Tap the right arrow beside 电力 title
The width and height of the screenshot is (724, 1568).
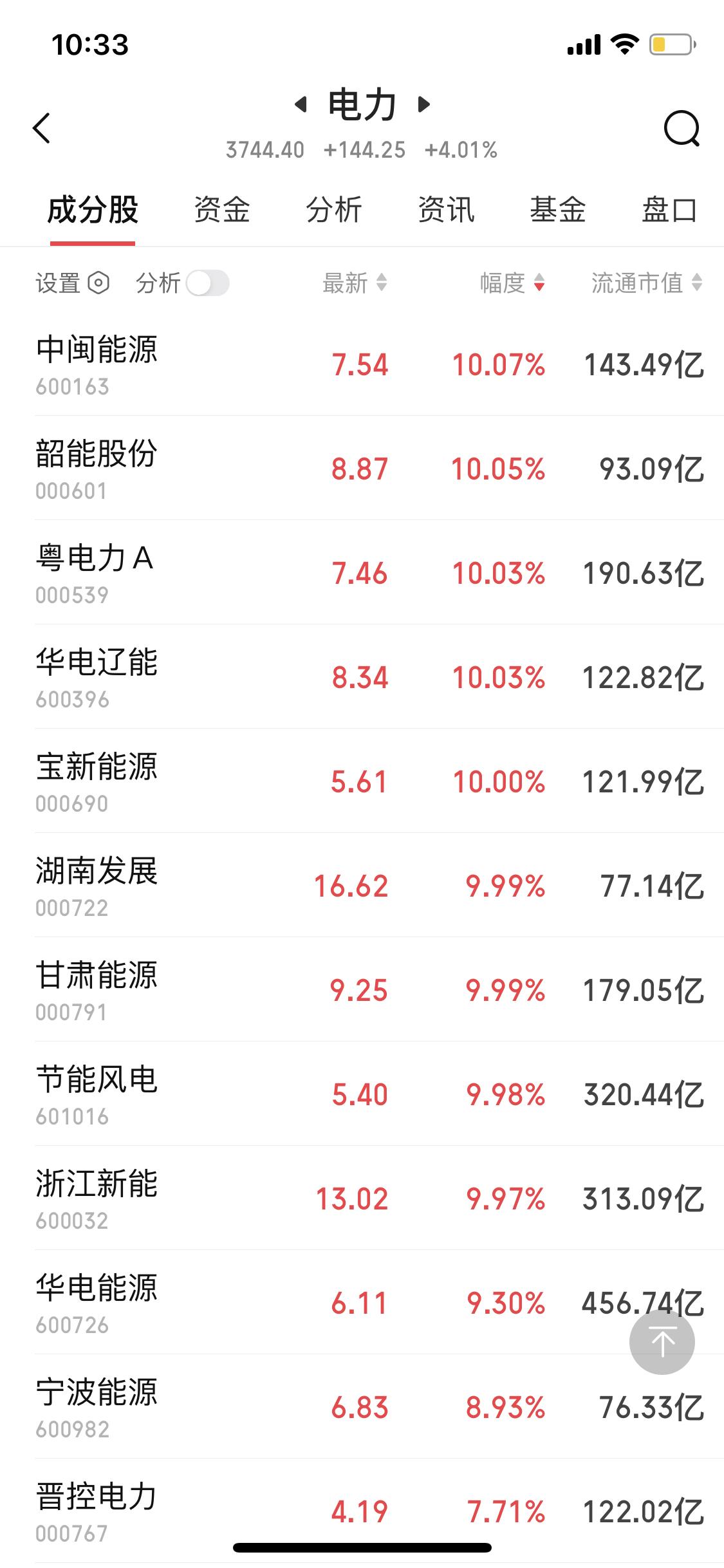point(423,104)
